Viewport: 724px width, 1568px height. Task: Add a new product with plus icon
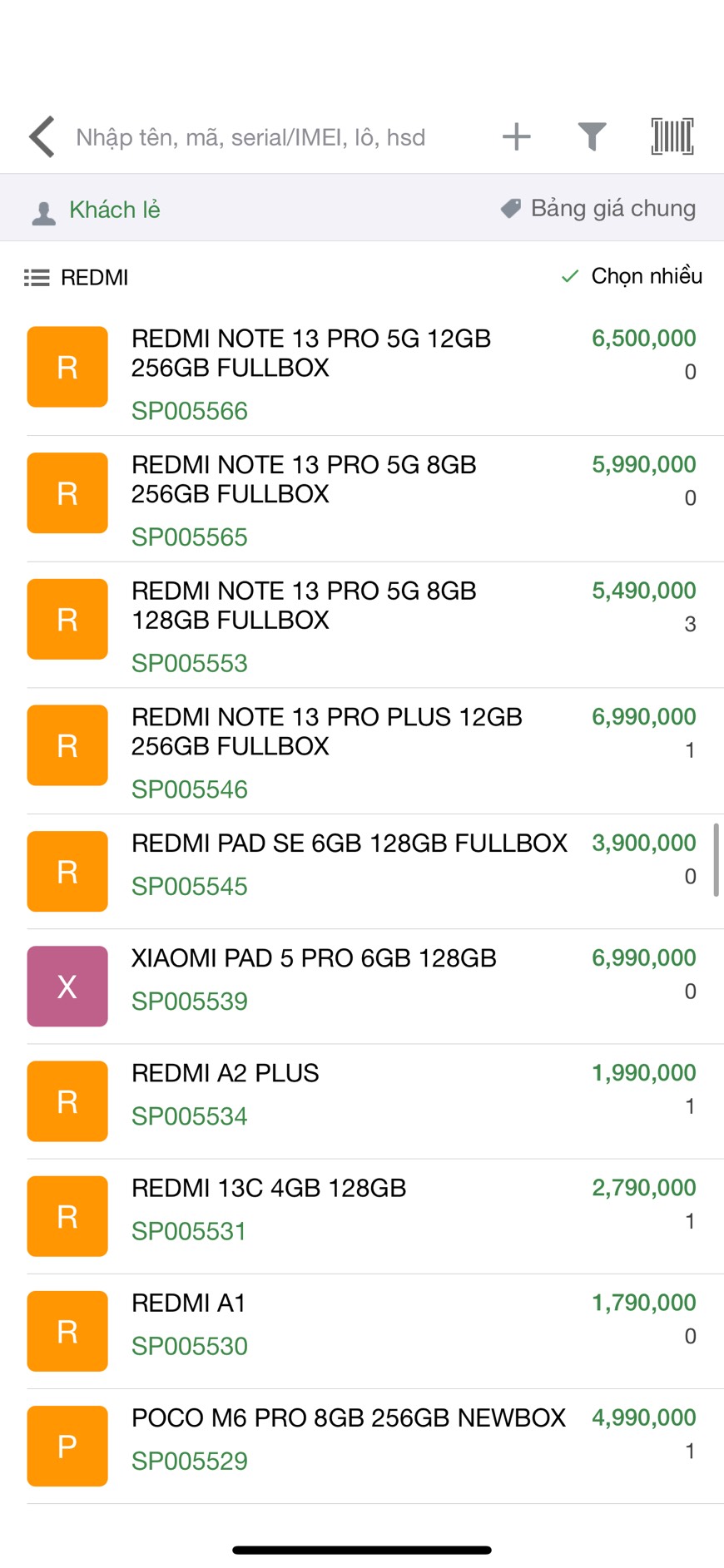point(517,136)
